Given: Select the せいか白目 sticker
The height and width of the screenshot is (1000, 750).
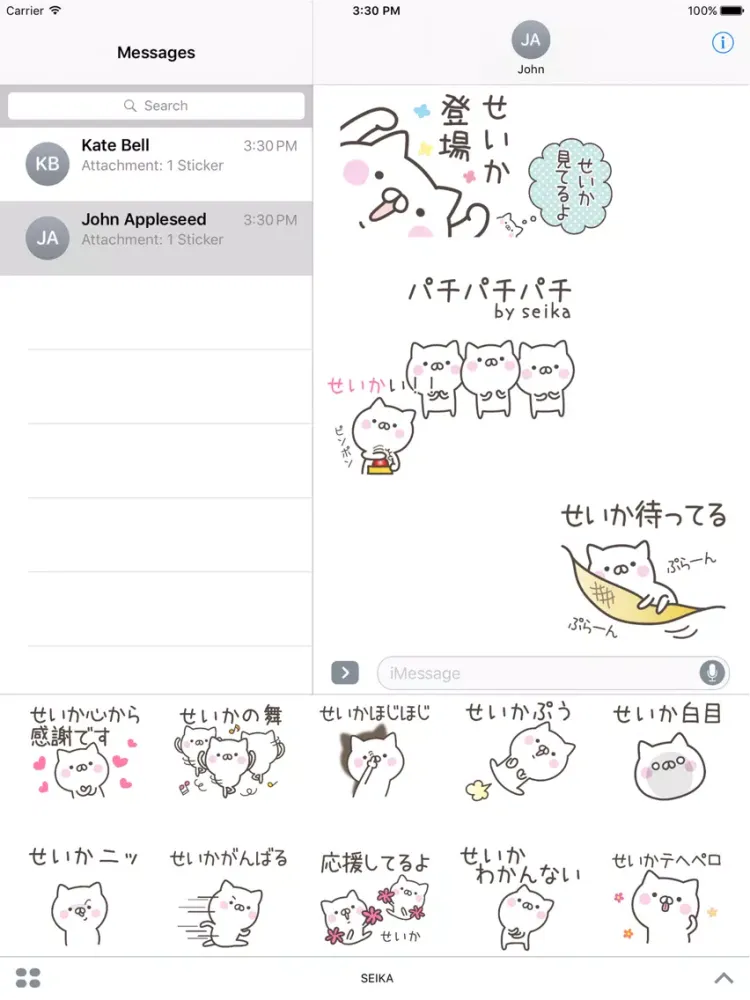Looking at the screenshot, I should coord(667,752).
